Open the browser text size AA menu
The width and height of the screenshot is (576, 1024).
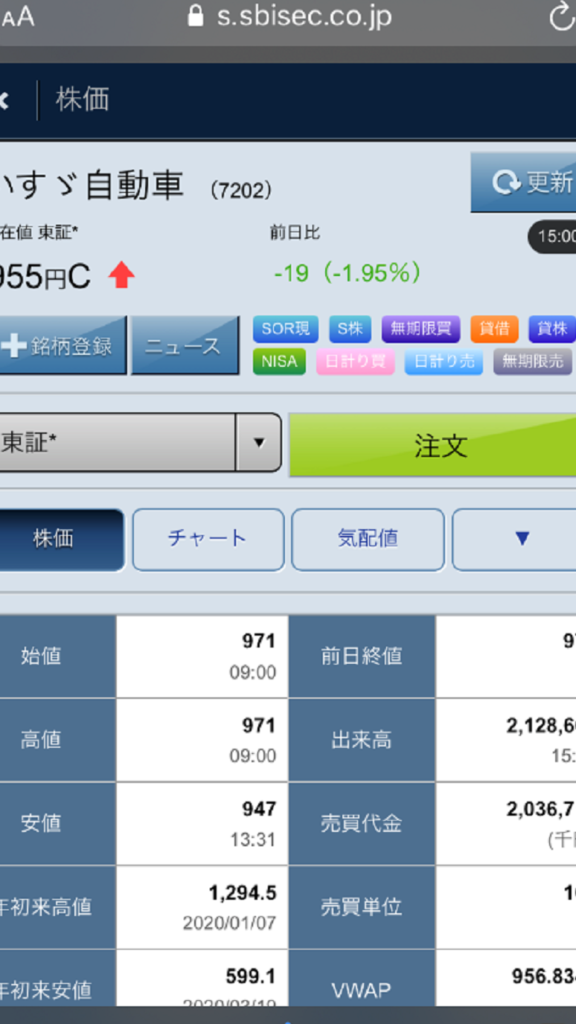17,18
